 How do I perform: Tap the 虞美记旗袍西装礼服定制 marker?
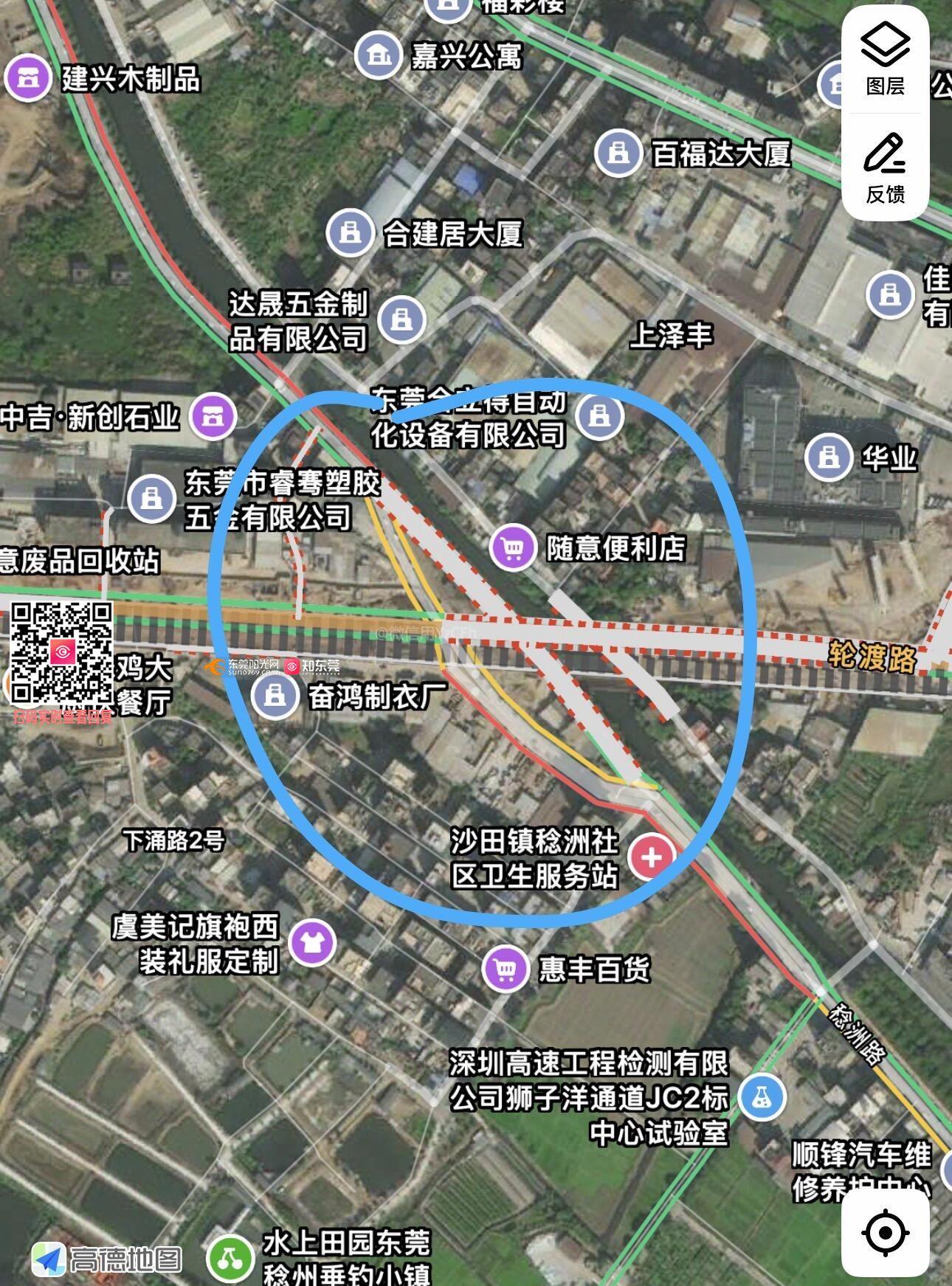(x=312, y=943)
